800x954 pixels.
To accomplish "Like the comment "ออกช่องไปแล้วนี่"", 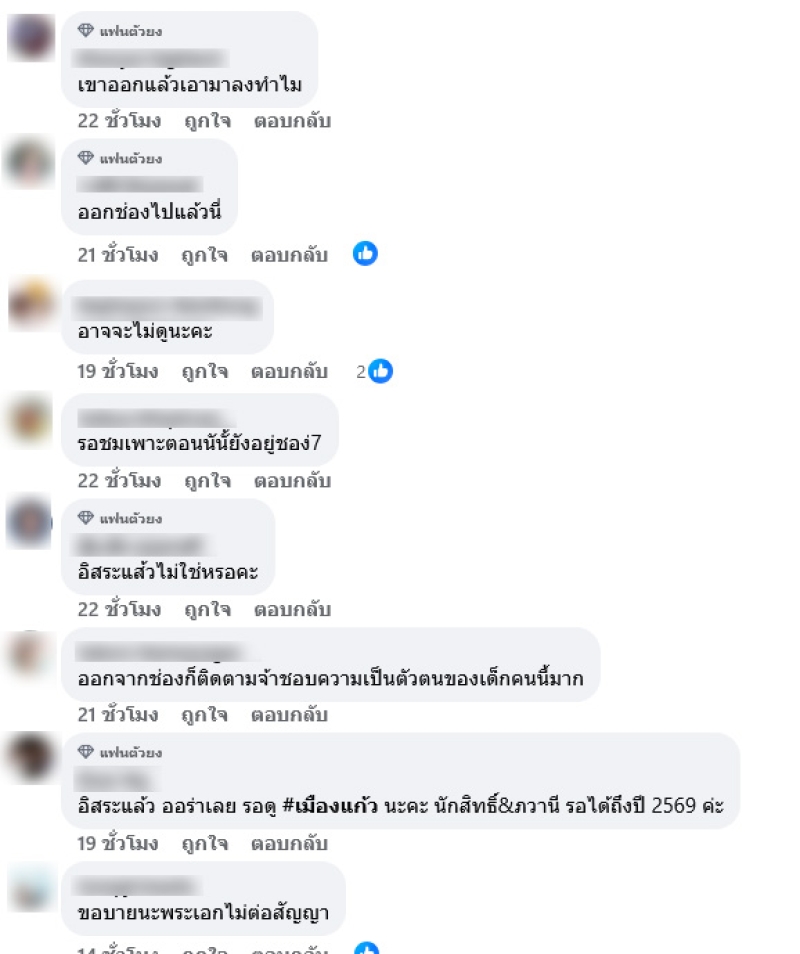I will click(x=204, y=255).
